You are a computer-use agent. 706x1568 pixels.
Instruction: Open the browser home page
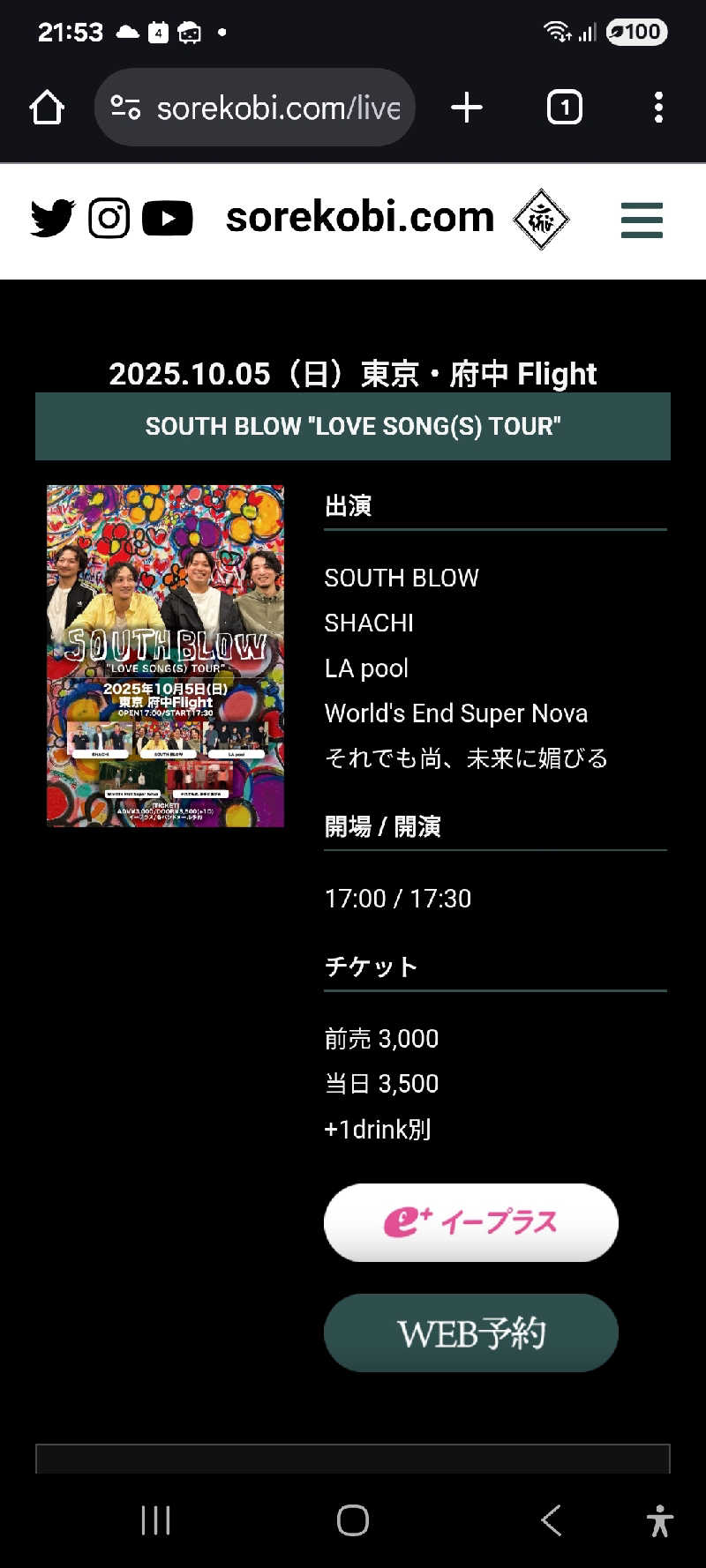pos(47,108)
